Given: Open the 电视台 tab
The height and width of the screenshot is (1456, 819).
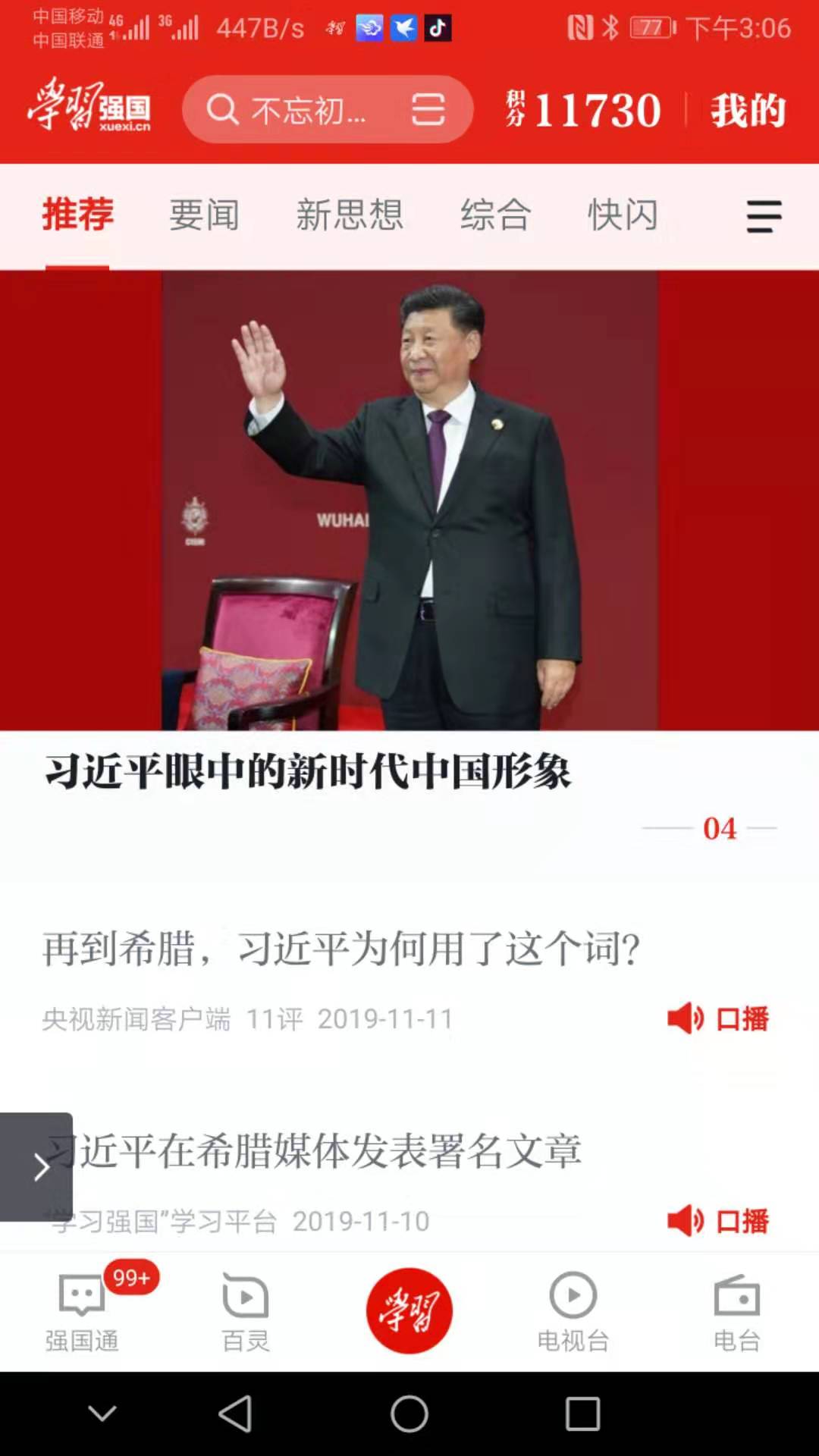Looking at the screenshot, I should pos(573,1312).
